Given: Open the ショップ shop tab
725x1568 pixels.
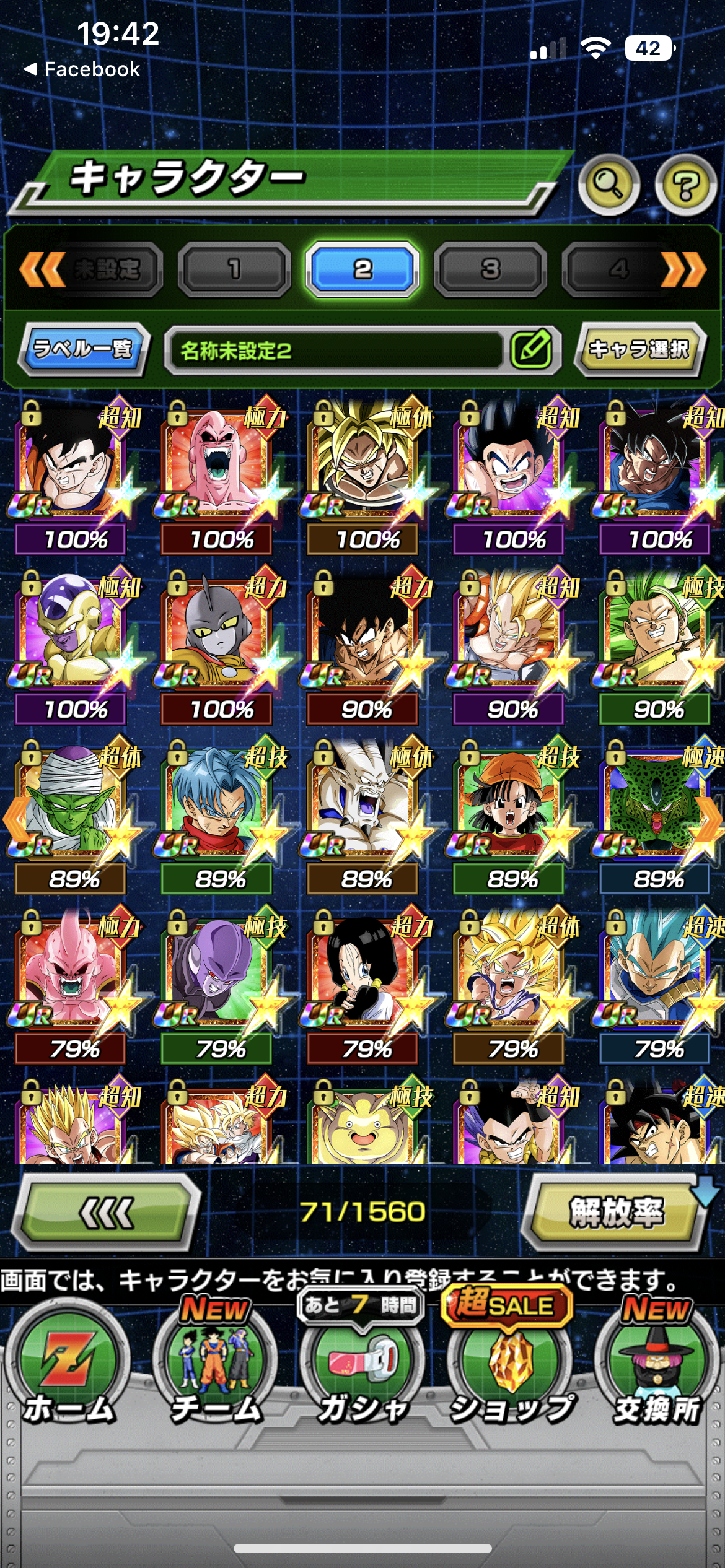Looking at the screenshot, I should coord(510,1370).
